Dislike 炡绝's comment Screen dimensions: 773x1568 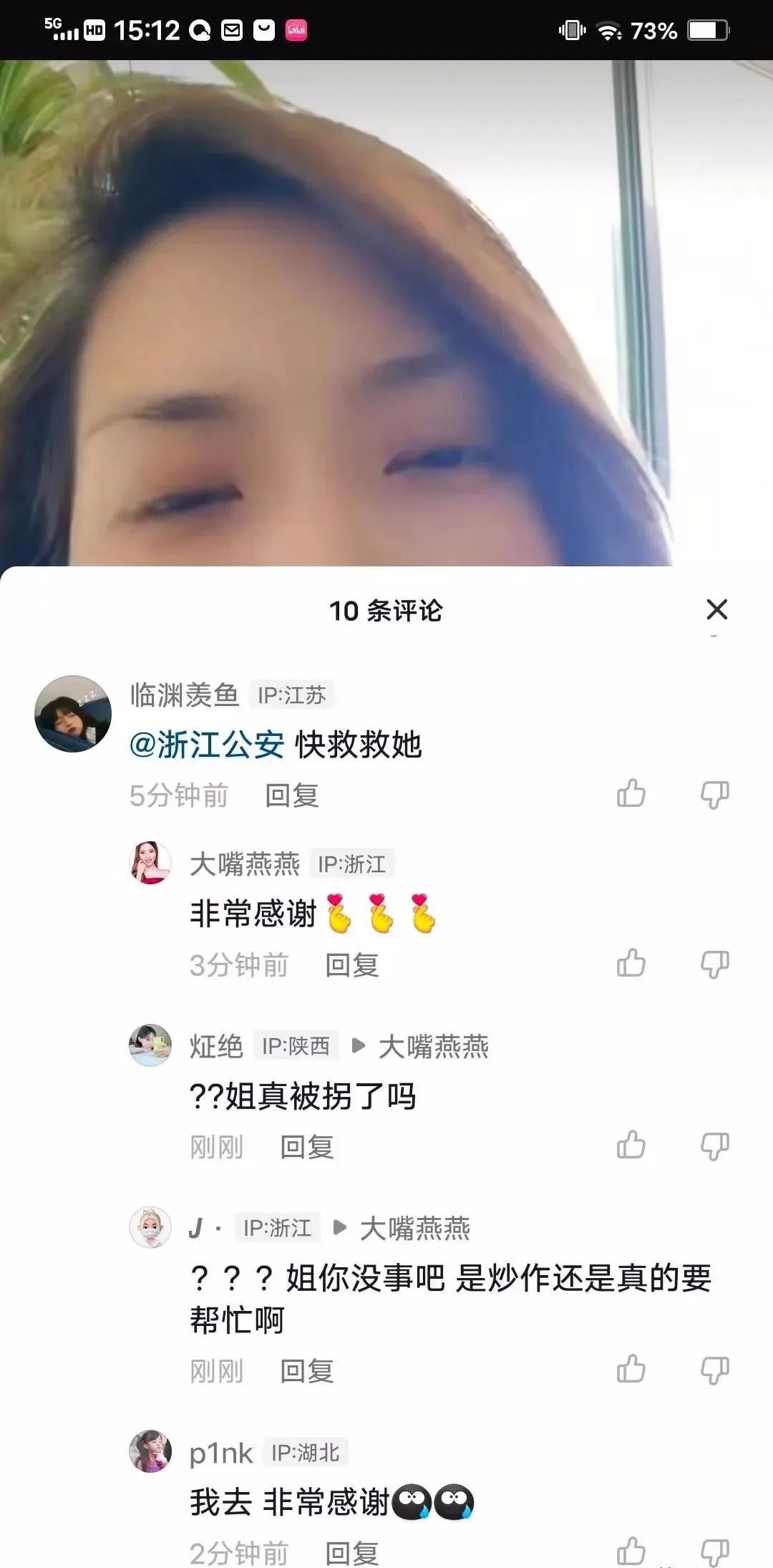tap(714, 1146)
